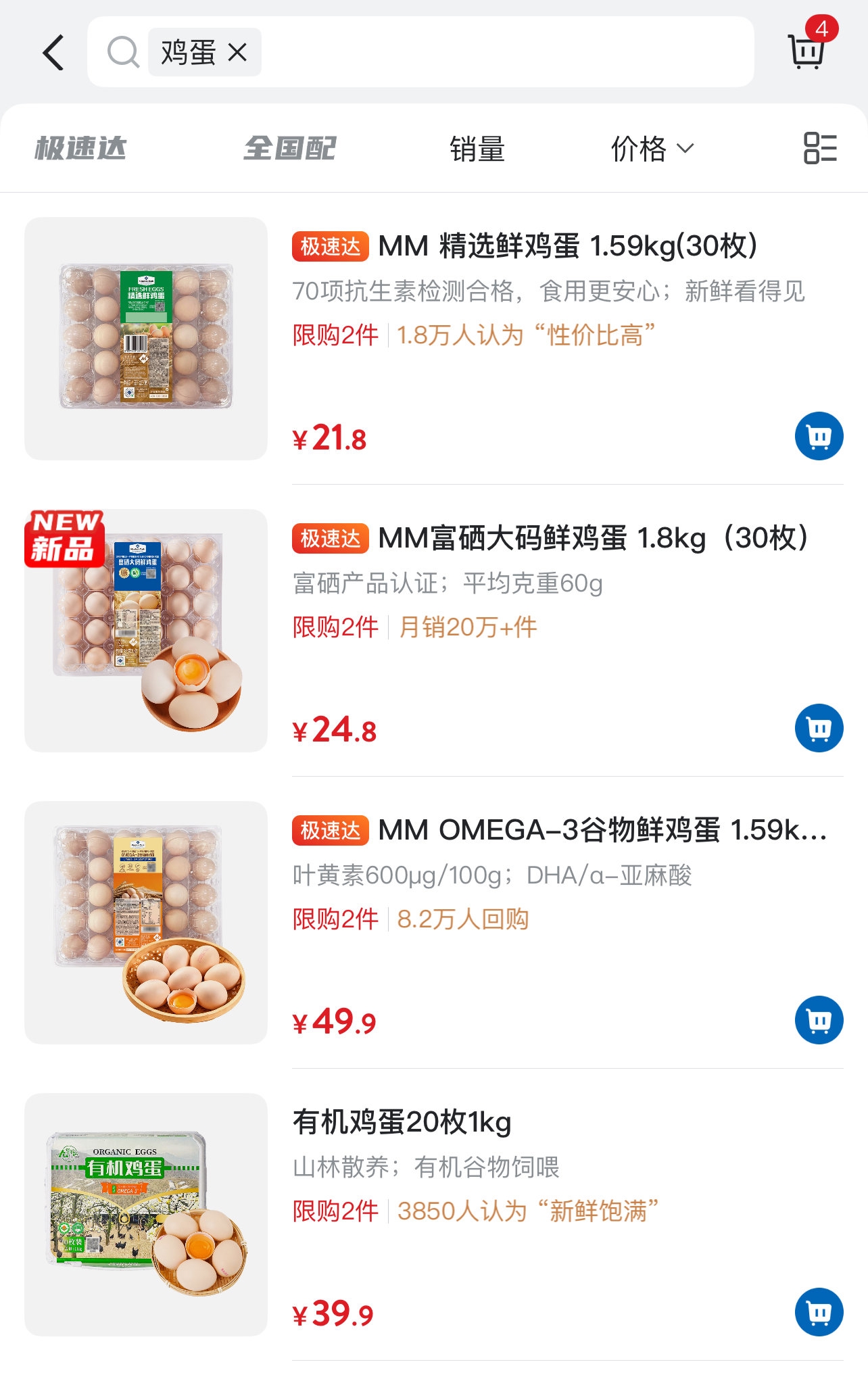This screenshot has width=868, height=1381.
Task: Sort results by 销量
Action: [477, 149]
